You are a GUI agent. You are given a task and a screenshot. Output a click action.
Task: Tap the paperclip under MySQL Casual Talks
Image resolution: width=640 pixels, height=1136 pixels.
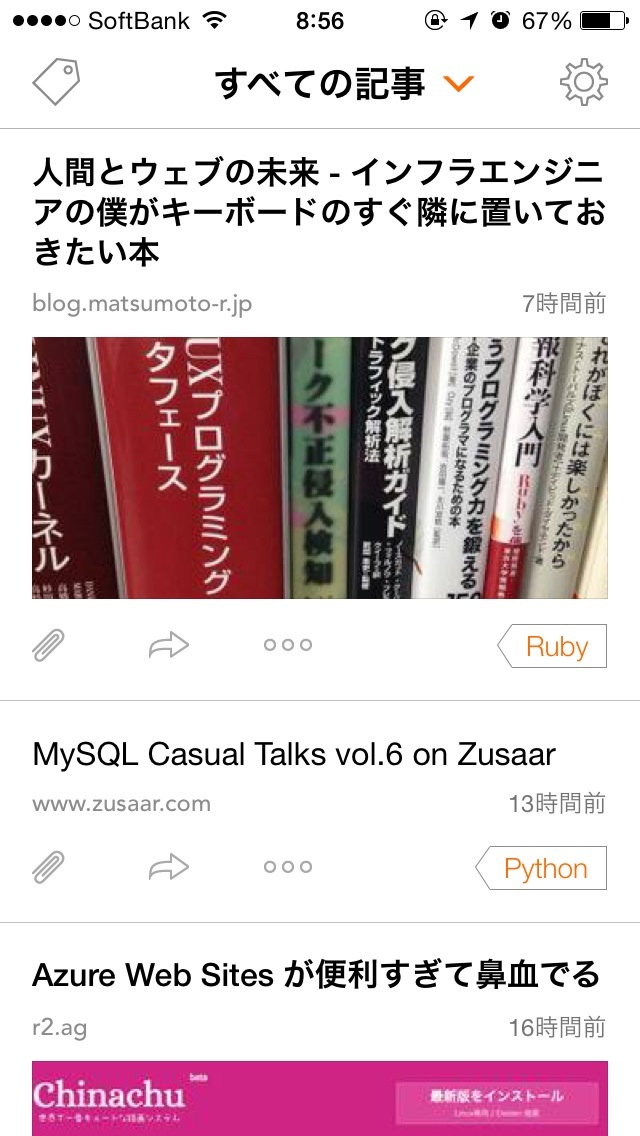[49, 866]
